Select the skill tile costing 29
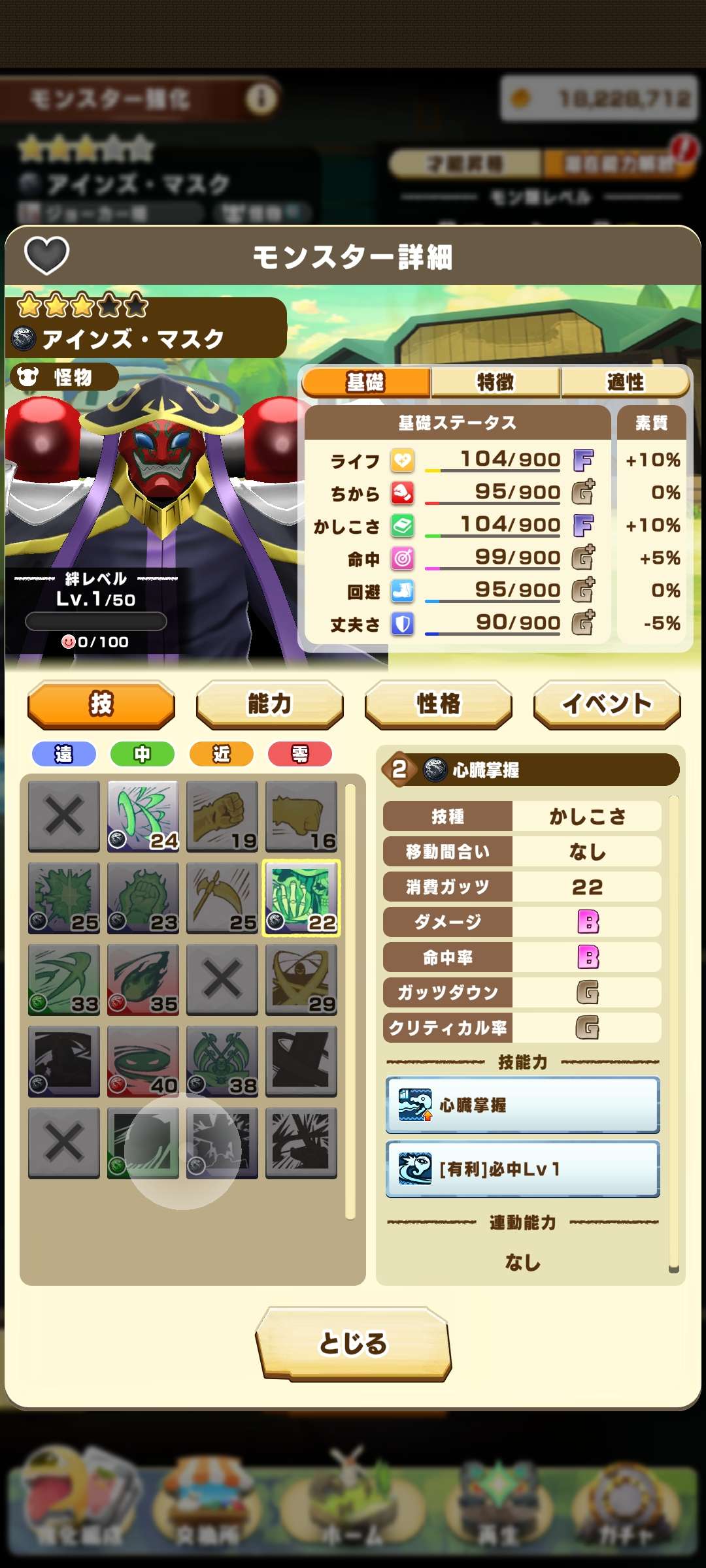Screen dimensions: 706x1568 (301, 979)
